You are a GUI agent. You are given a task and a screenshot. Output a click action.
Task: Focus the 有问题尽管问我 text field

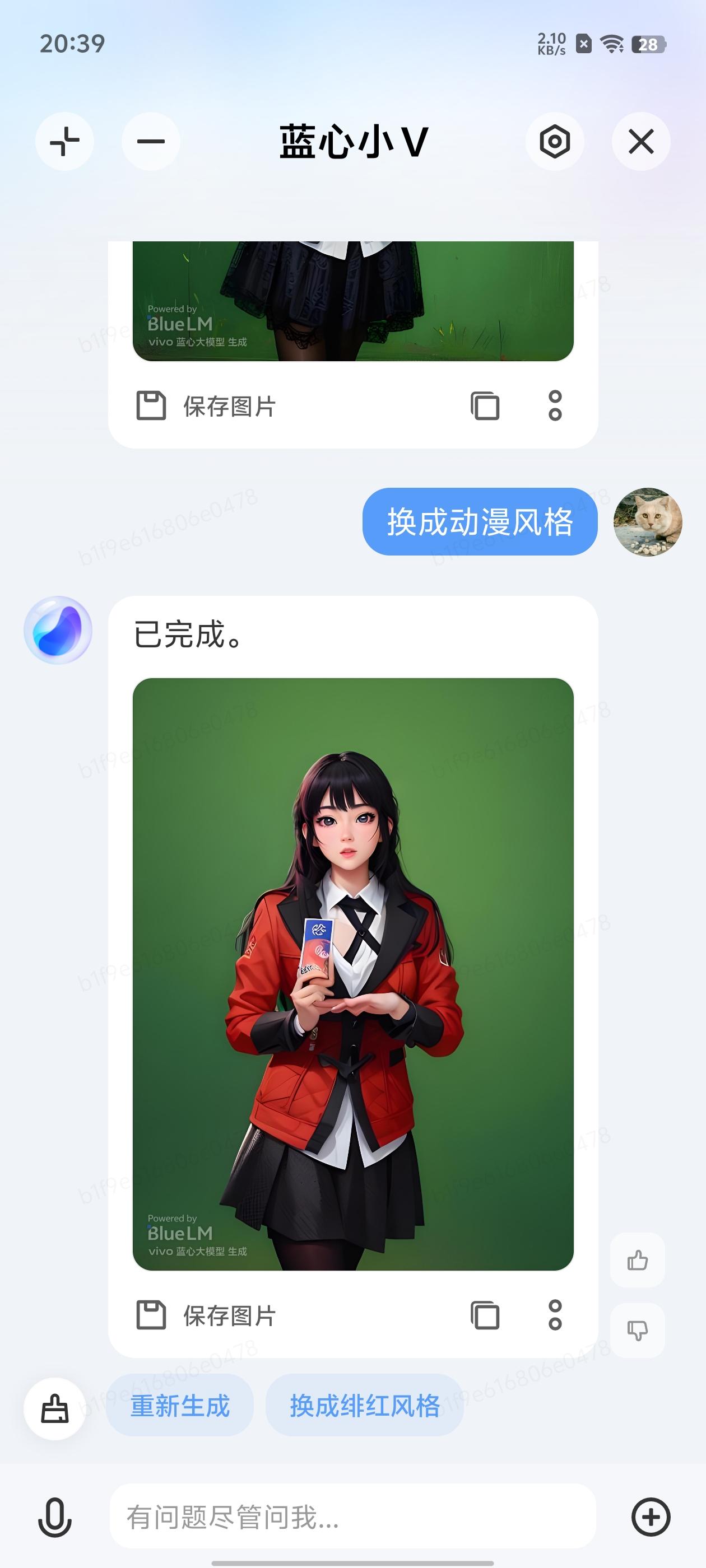point(352,1517)
